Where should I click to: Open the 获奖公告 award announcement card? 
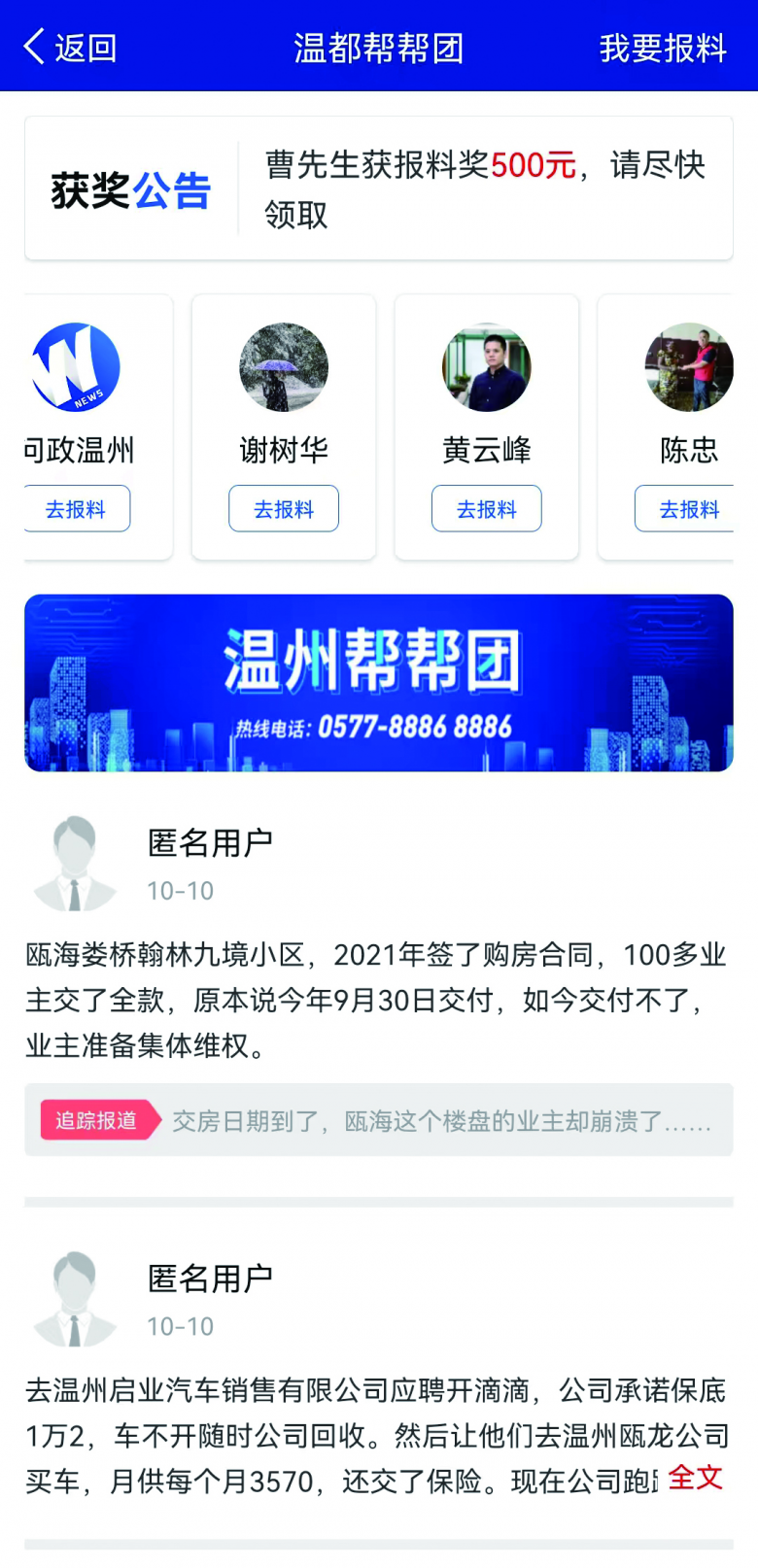[x=379, y=188]
